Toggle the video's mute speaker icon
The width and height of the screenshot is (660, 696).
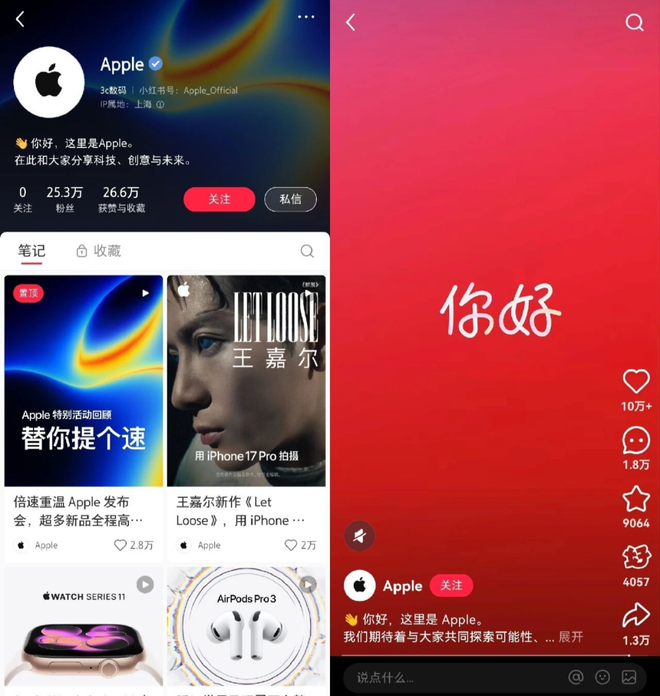point(359,536)
